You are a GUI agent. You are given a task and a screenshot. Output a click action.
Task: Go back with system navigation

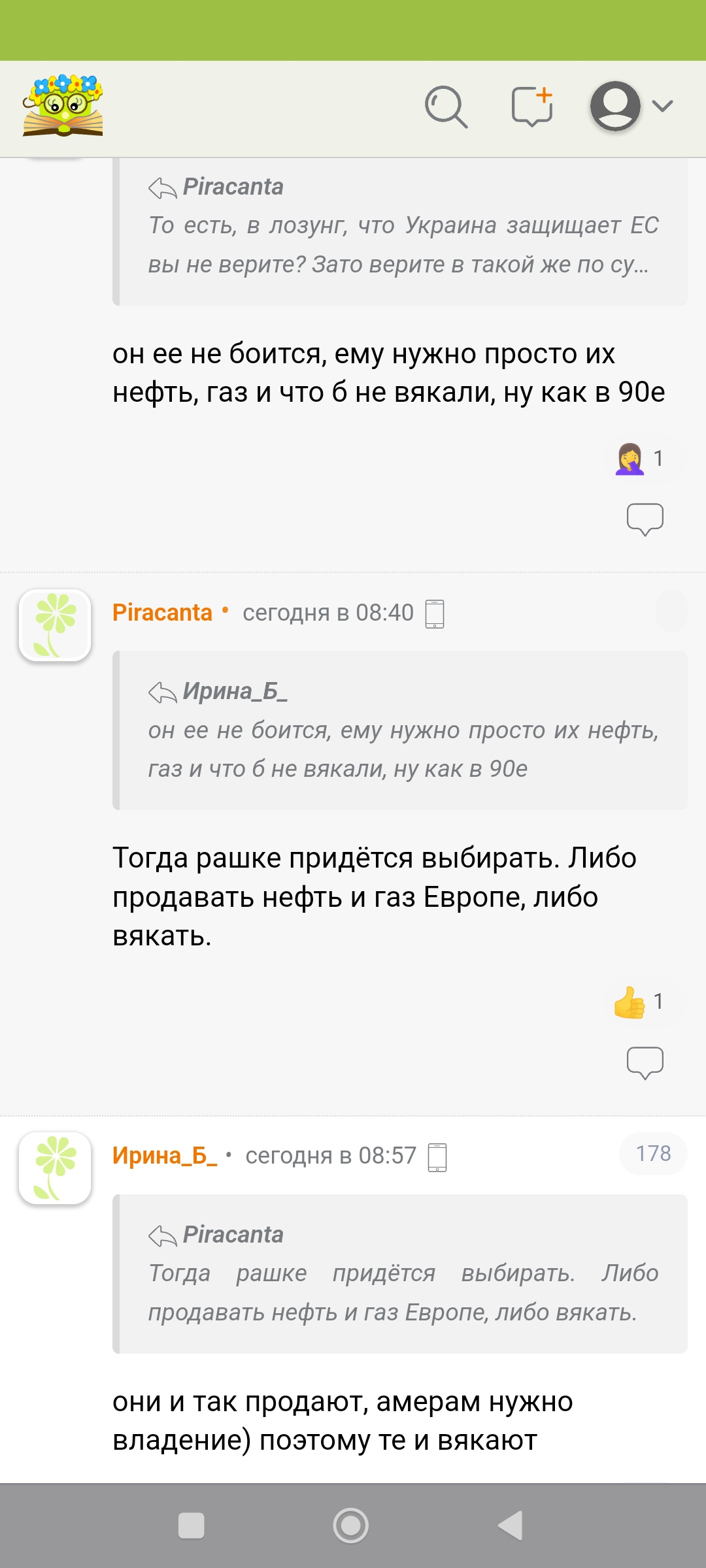(511, 1526)
